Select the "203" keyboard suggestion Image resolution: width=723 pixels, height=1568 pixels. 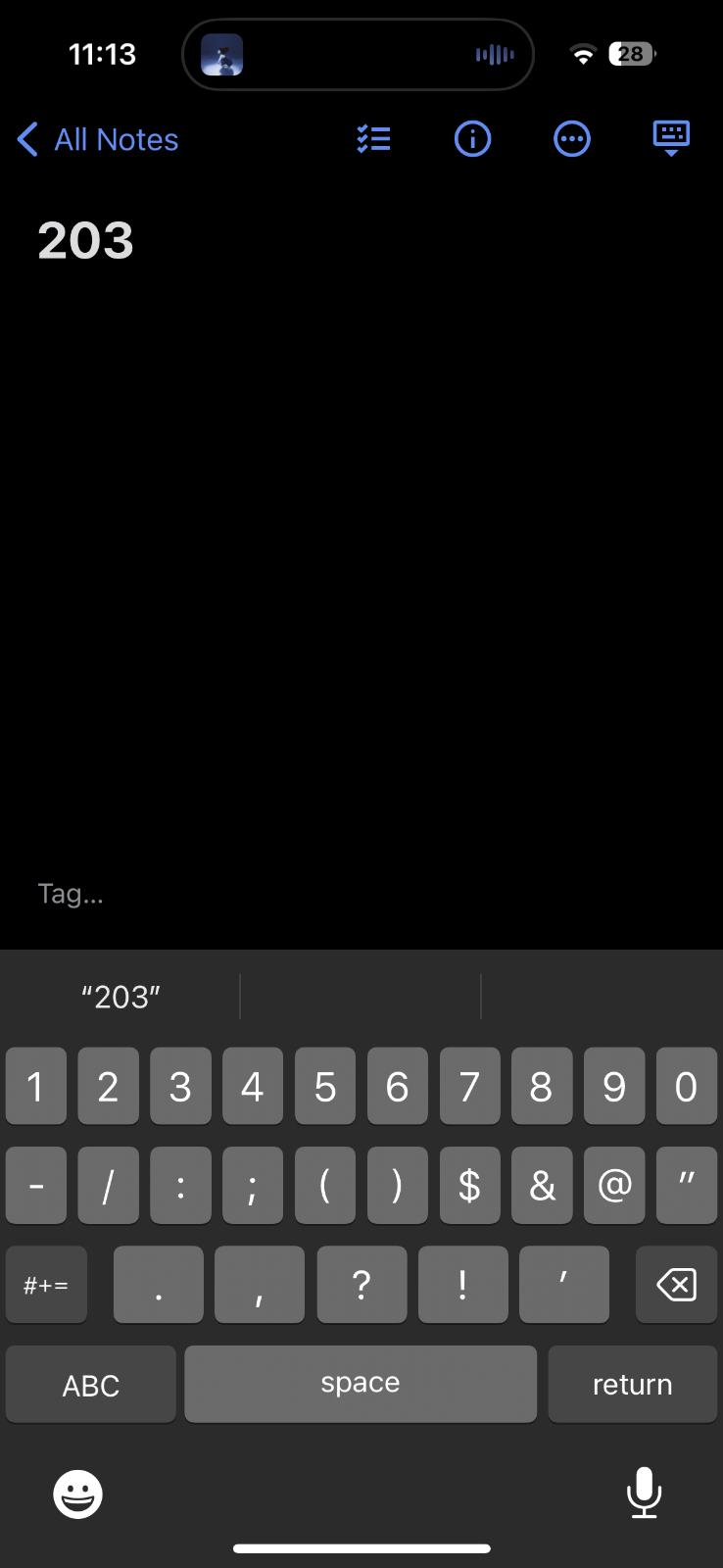[120, 997]
